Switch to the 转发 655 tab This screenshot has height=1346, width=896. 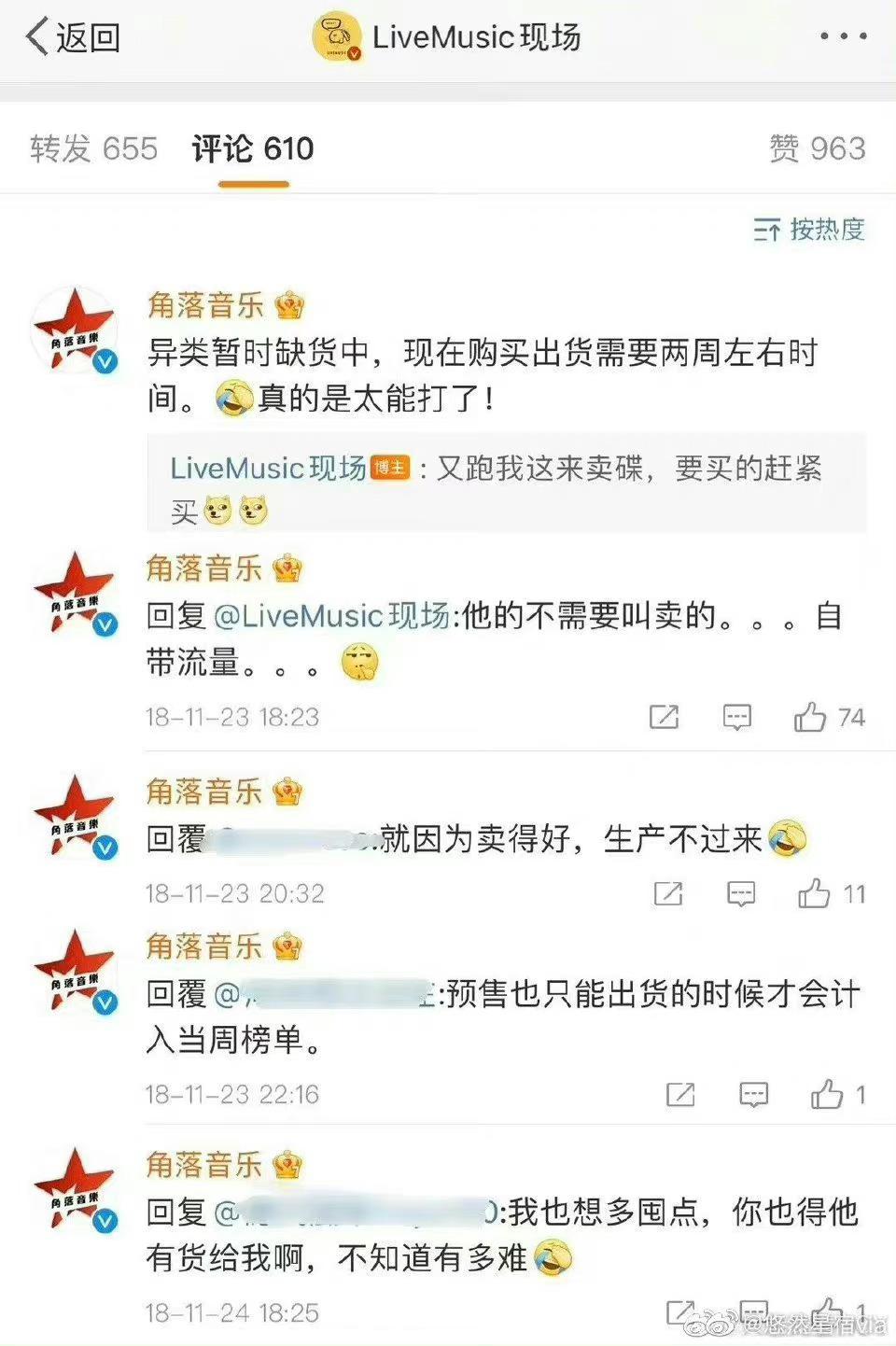(x=93, y=148)
